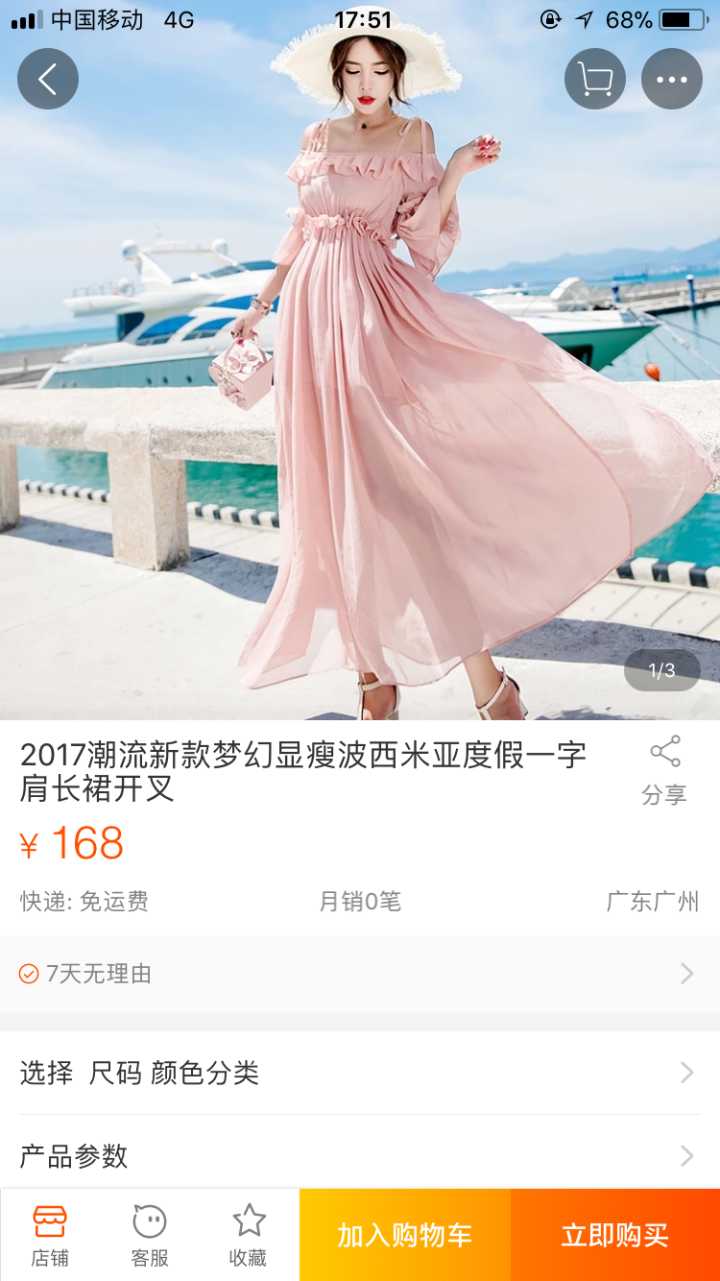The image size is (720, 1281).
Task: Contact 客服 customer service
Action: point(150,1235)
